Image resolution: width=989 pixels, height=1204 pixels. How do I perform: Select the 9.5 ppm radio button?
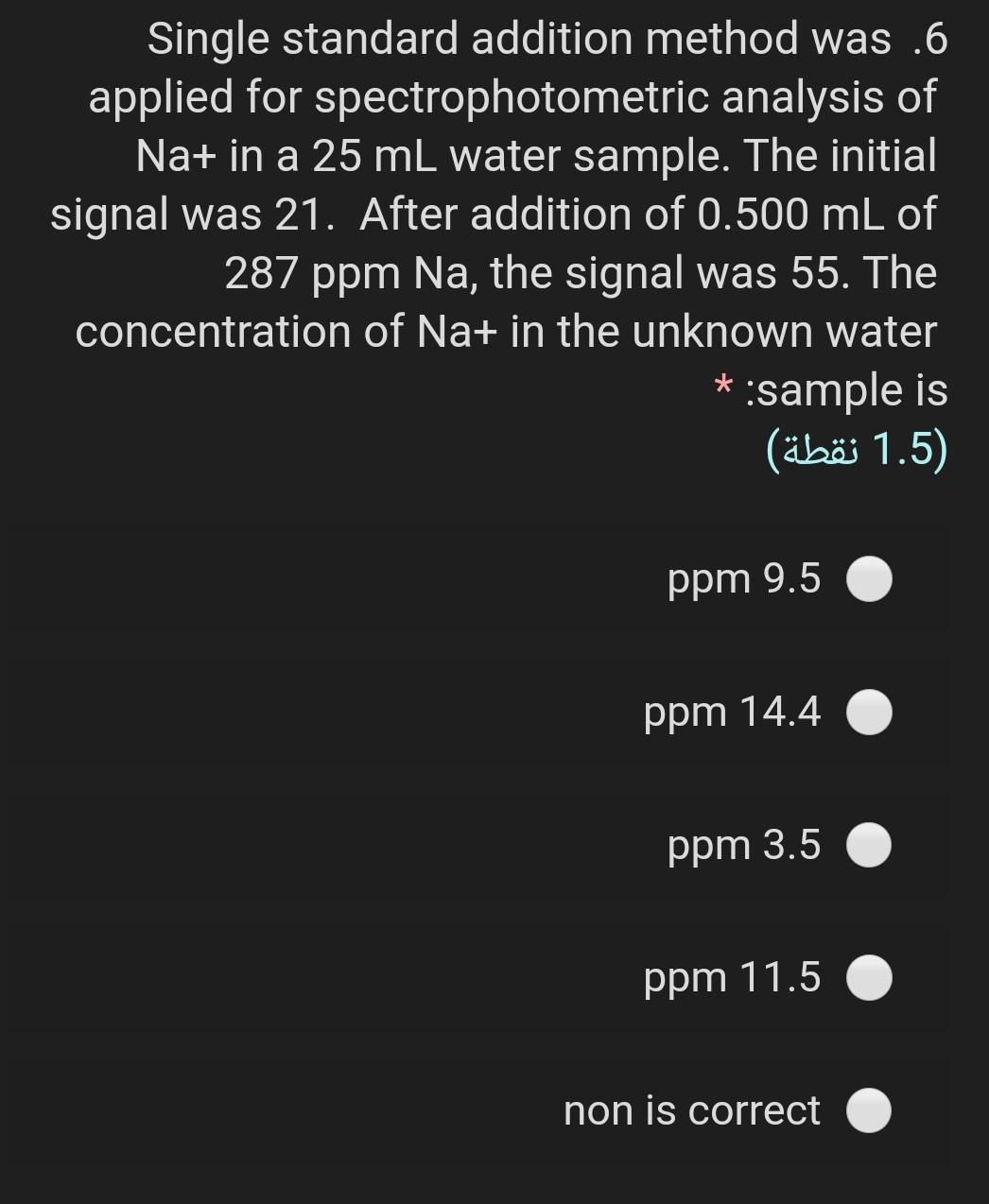(x=868, y=579)
